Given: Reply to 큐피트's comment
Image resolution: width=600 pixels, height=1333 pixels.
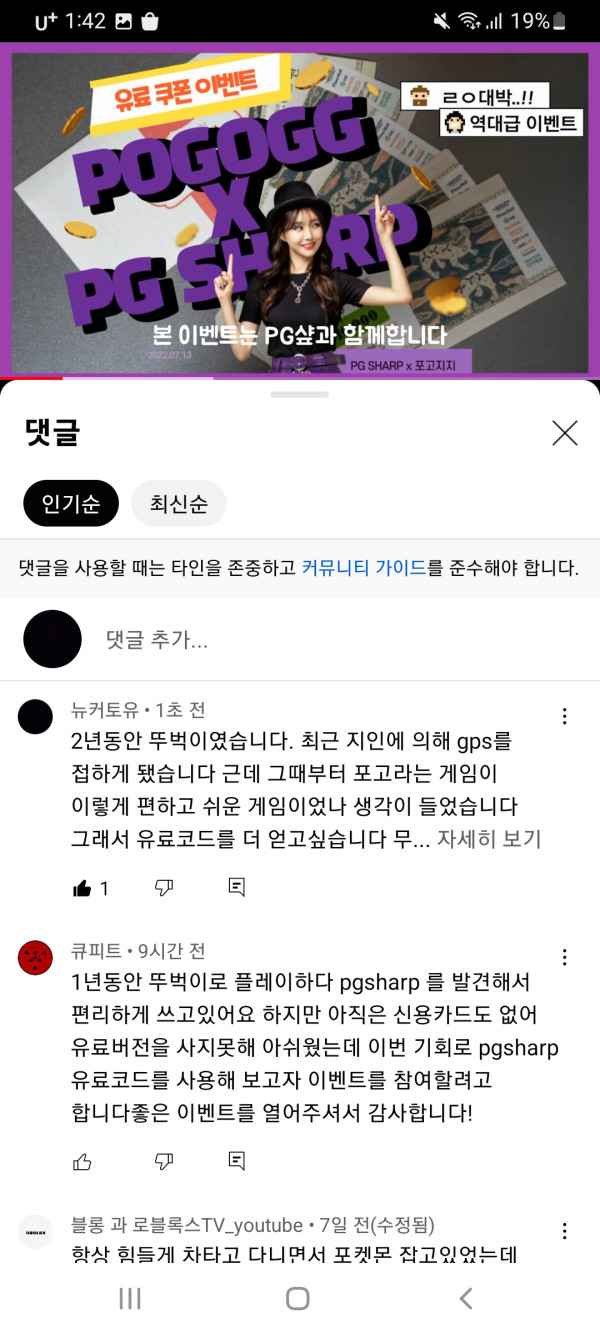Looking at the screenshot, I should (237, 1161).
